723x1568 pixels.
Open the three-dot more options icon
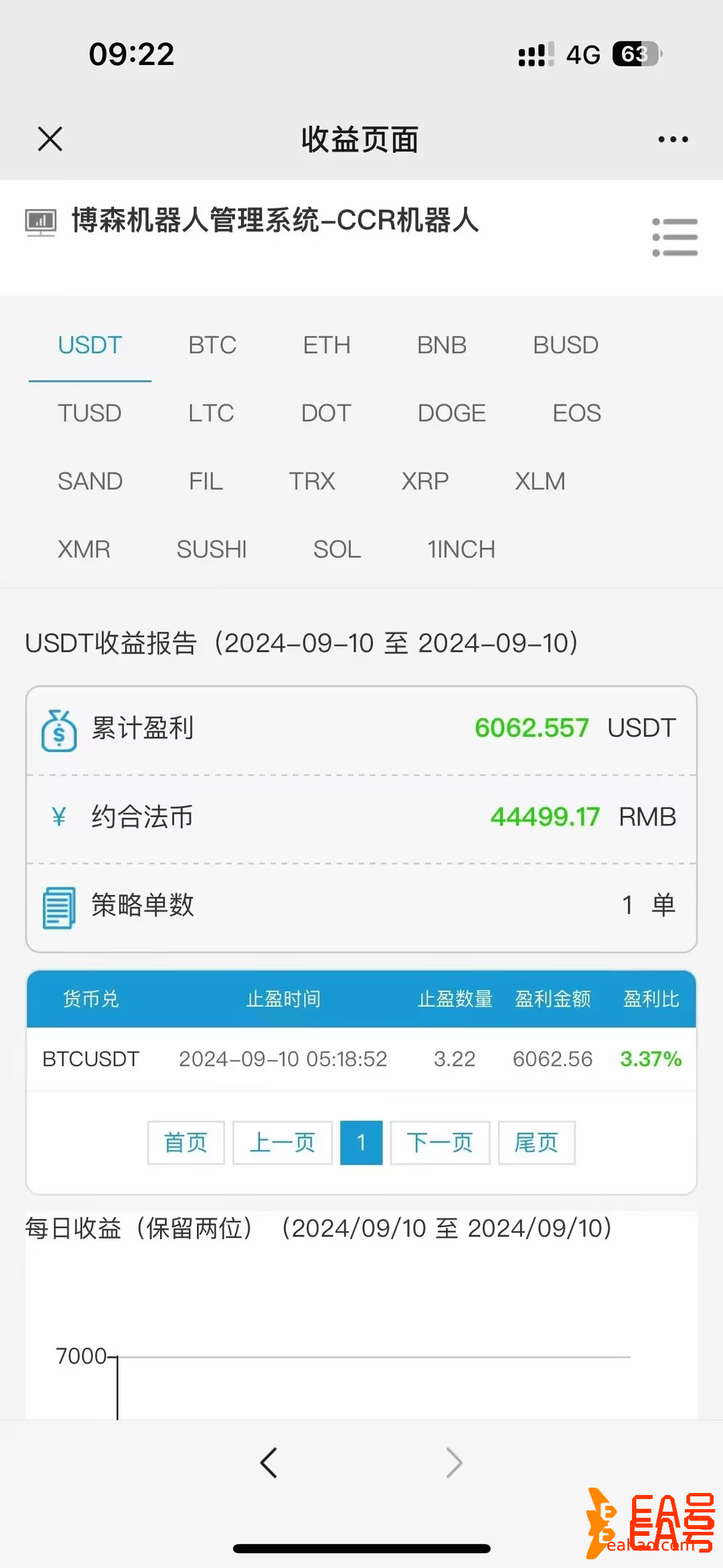tap(672, 139)
